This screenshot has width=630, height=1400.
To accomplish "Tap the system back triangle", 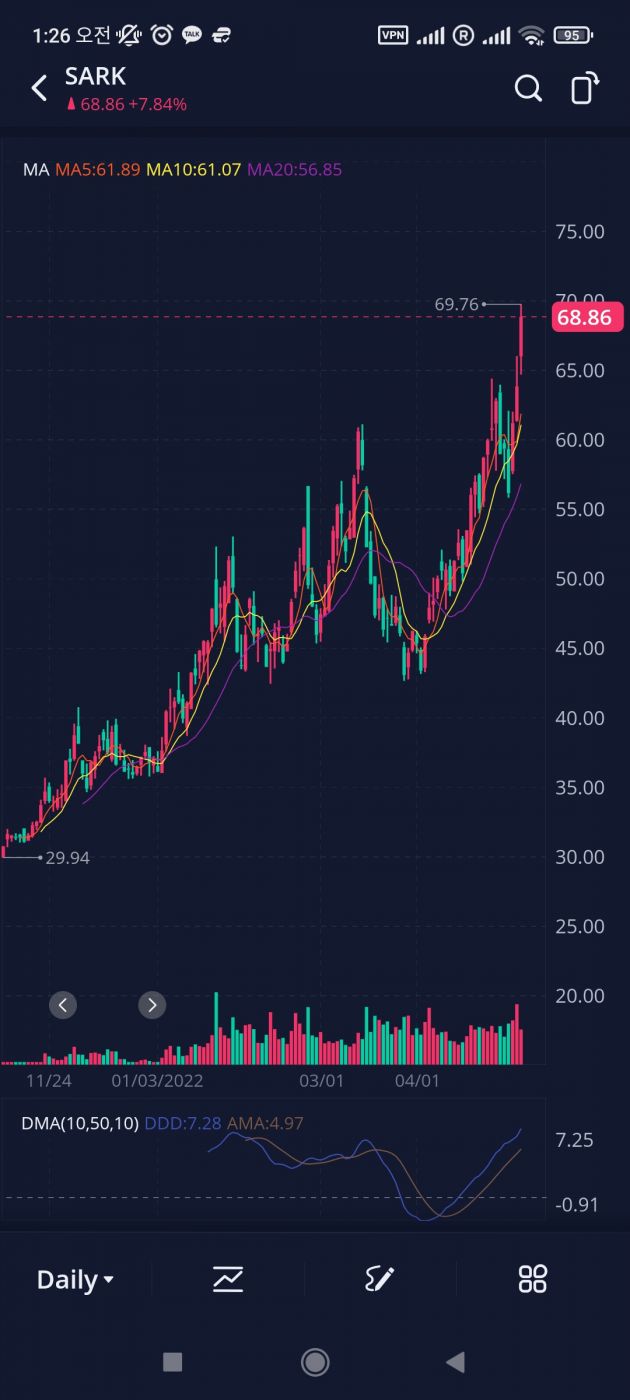I will click(456, 1361).
